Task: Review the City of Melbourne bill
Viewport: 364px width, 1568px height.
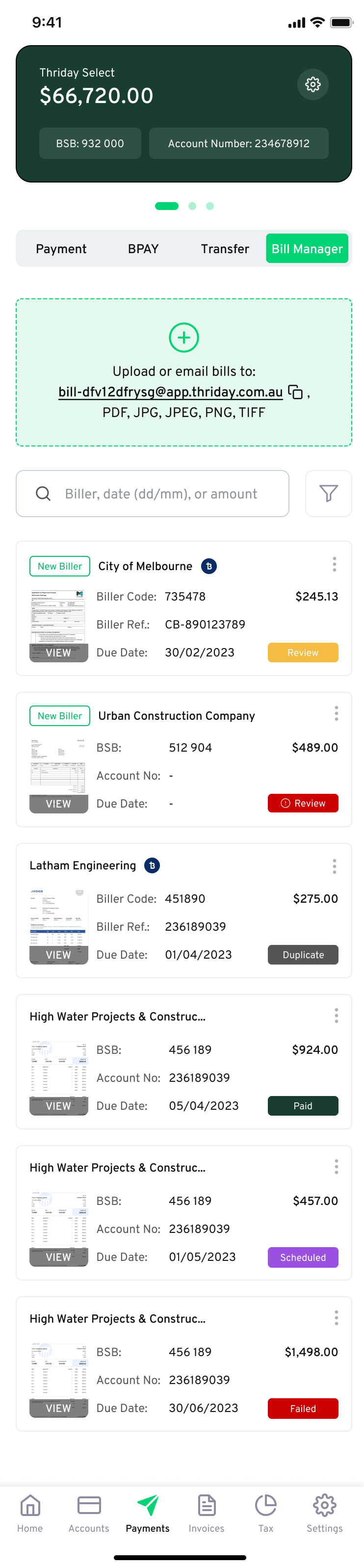Action: (x=303, y=653)
